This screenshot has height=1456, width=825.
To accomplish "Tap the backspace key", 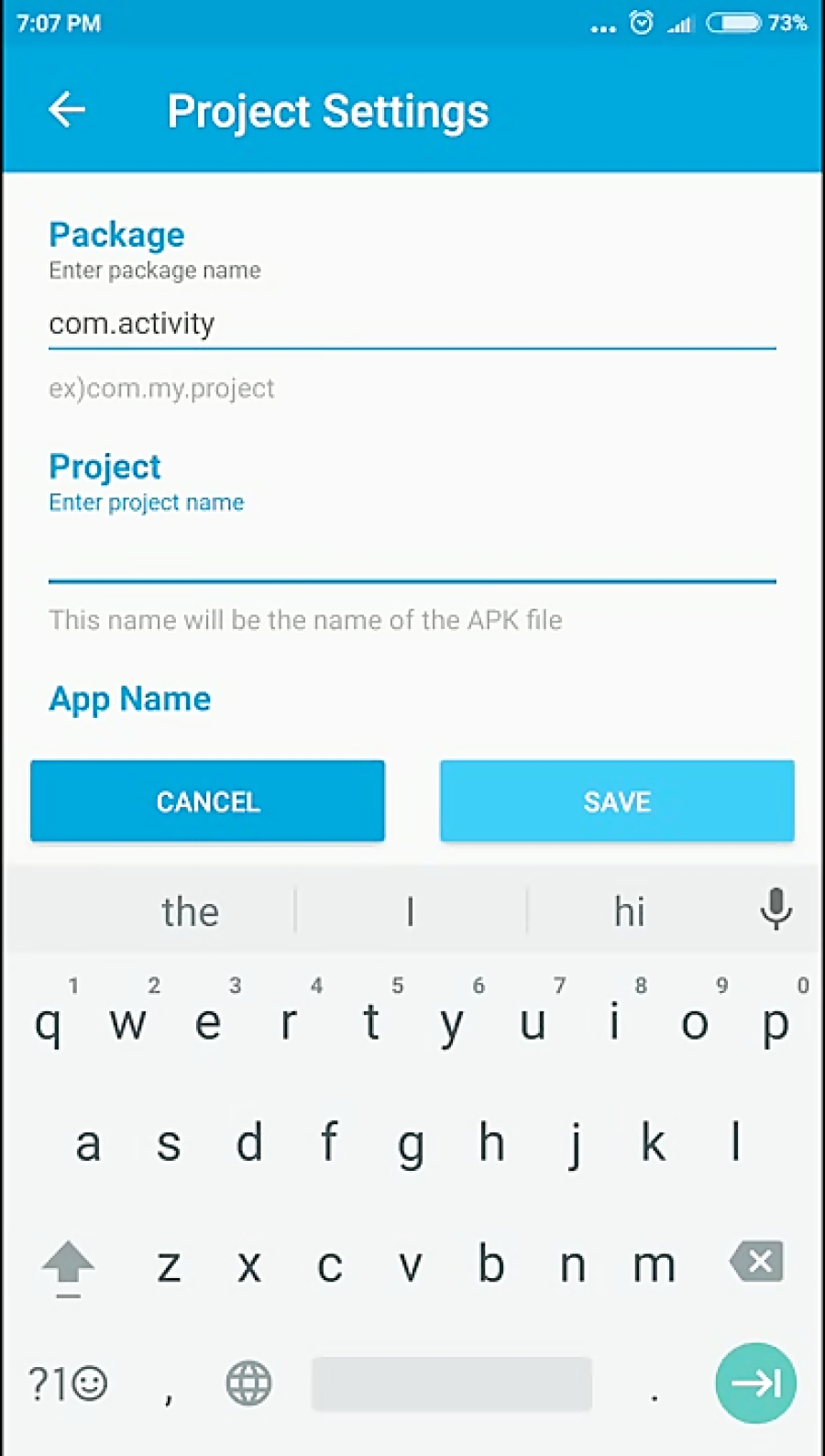I will click(x=754, y=1263).
